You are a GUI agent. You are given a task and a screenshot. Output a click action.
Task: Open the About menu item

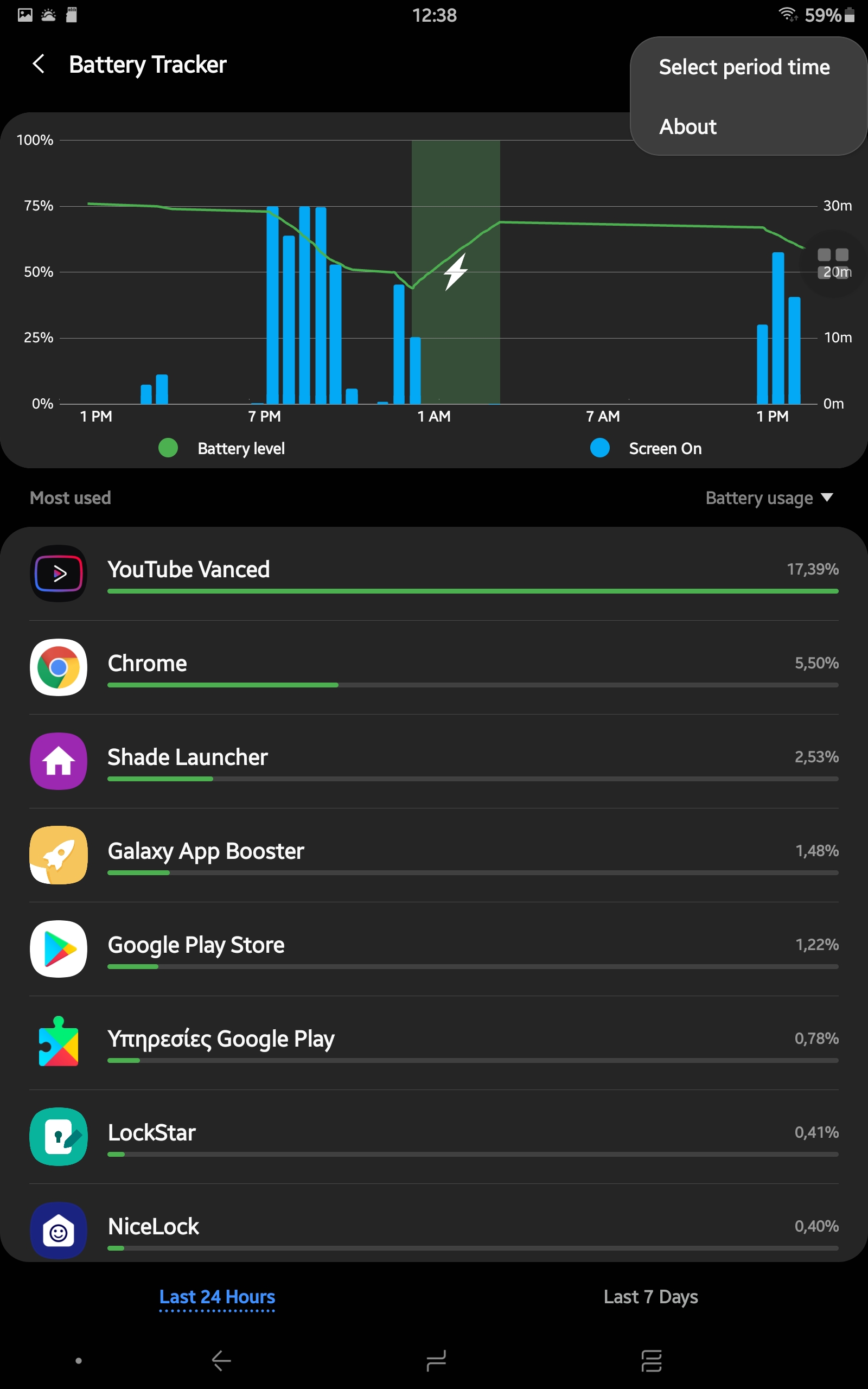coord(688,126)
